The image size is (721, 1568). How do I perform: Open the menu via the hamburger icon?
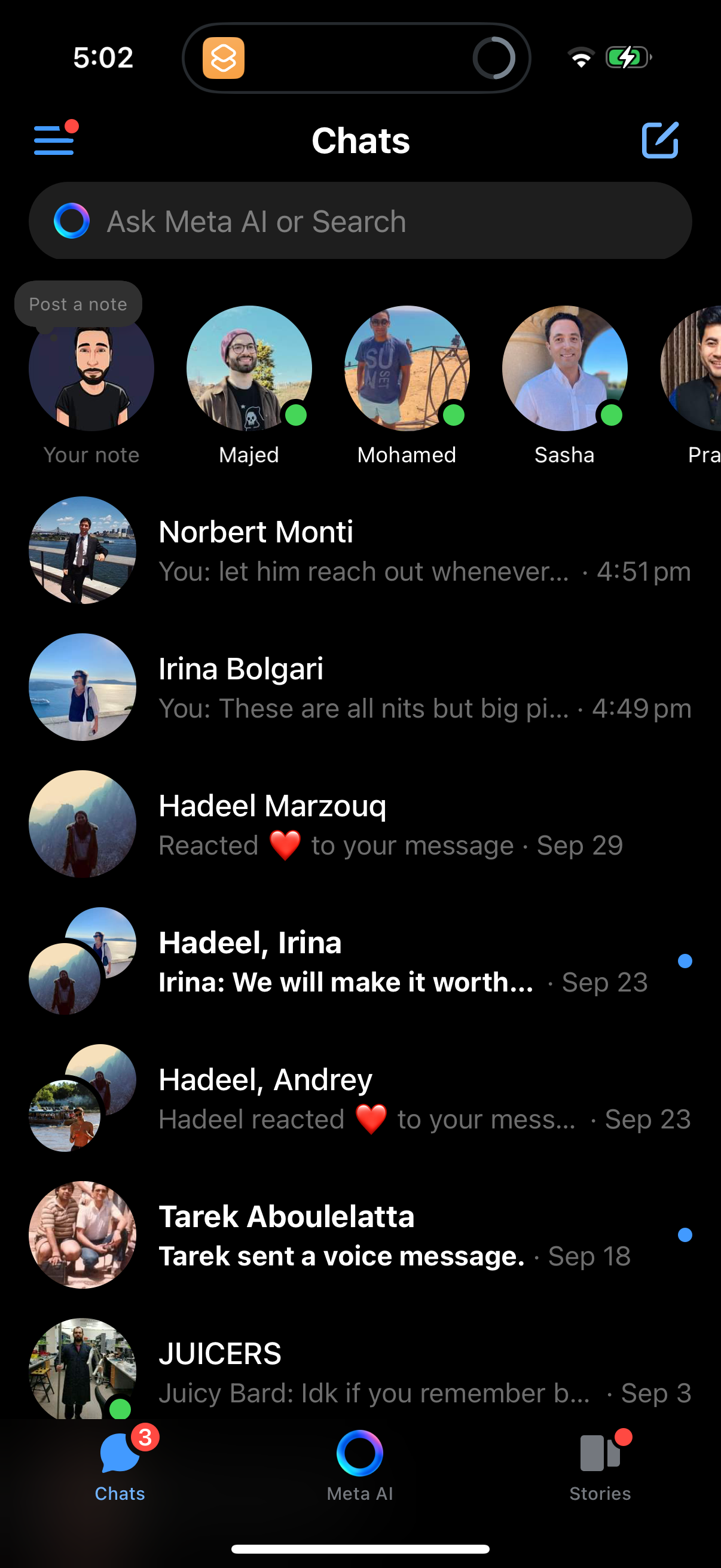click(x=54, y=140)
